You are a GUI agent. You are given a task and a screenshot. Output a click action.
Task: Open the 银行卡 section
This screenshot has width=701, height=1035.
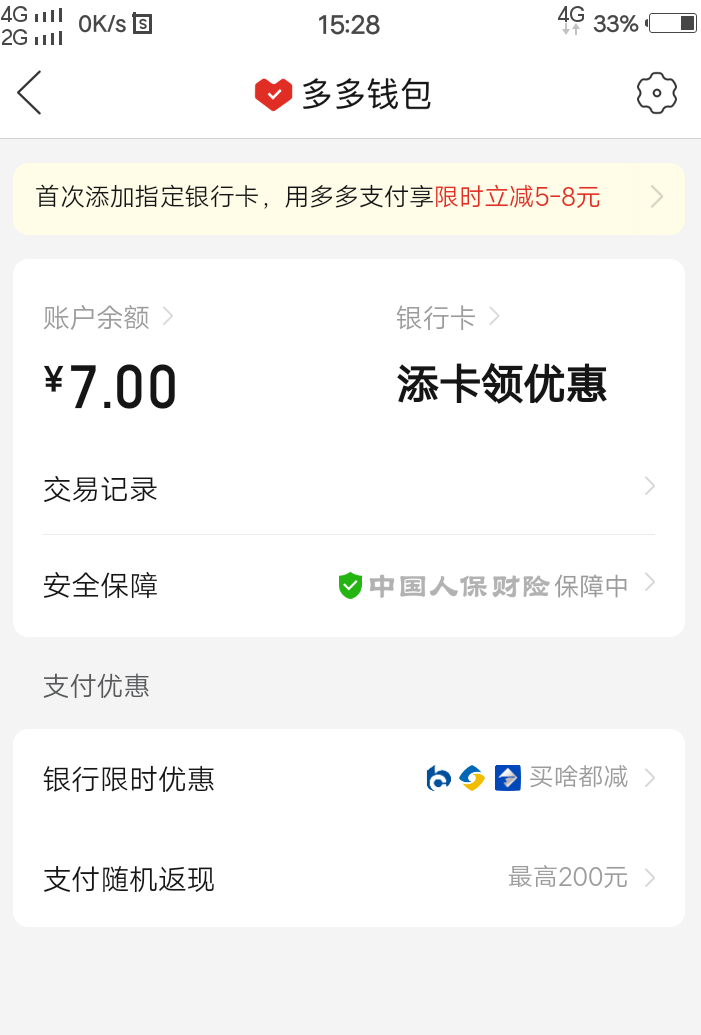[447, 318]
